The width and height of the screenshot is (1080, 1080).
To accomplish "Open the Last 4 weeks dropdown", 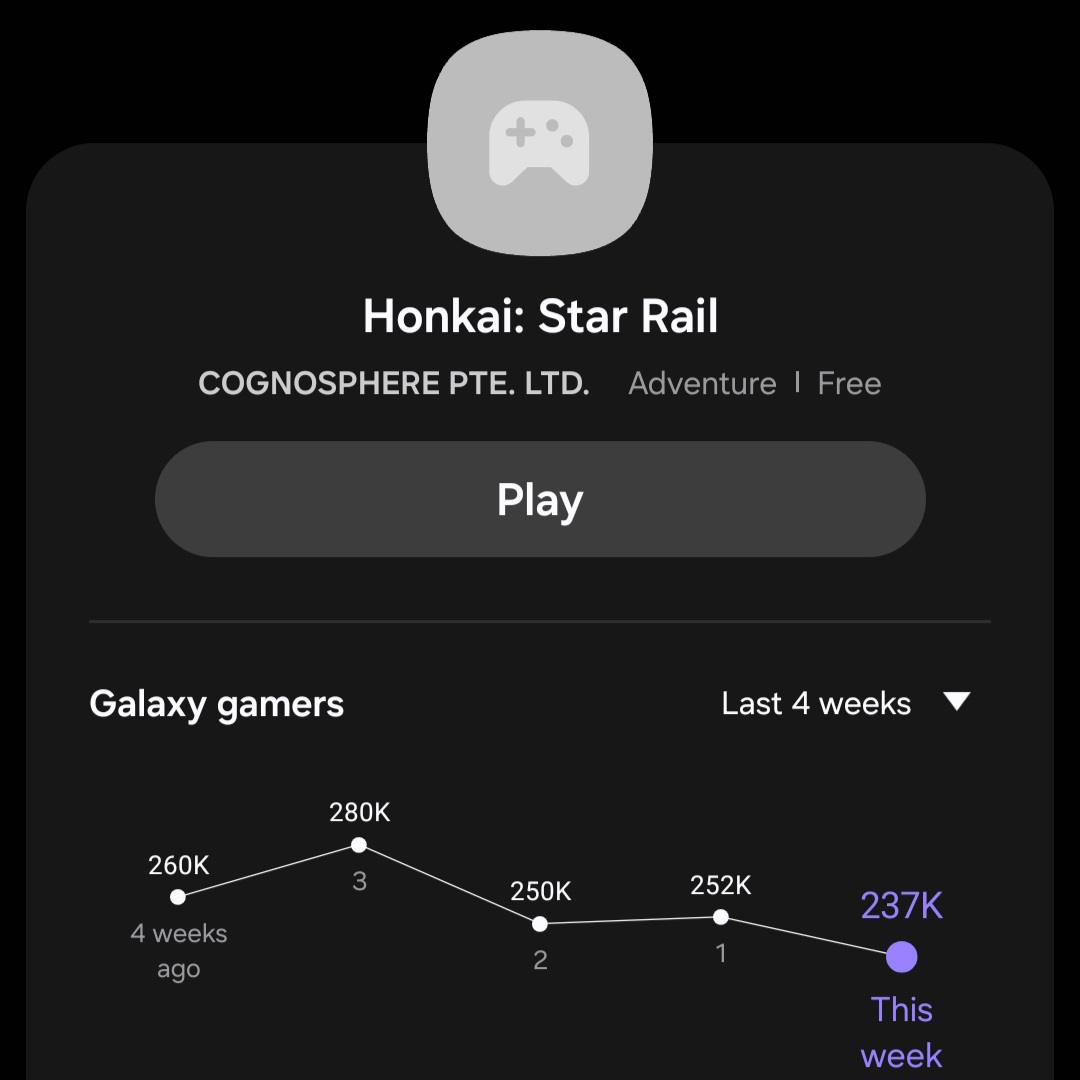I will [846, 703].
